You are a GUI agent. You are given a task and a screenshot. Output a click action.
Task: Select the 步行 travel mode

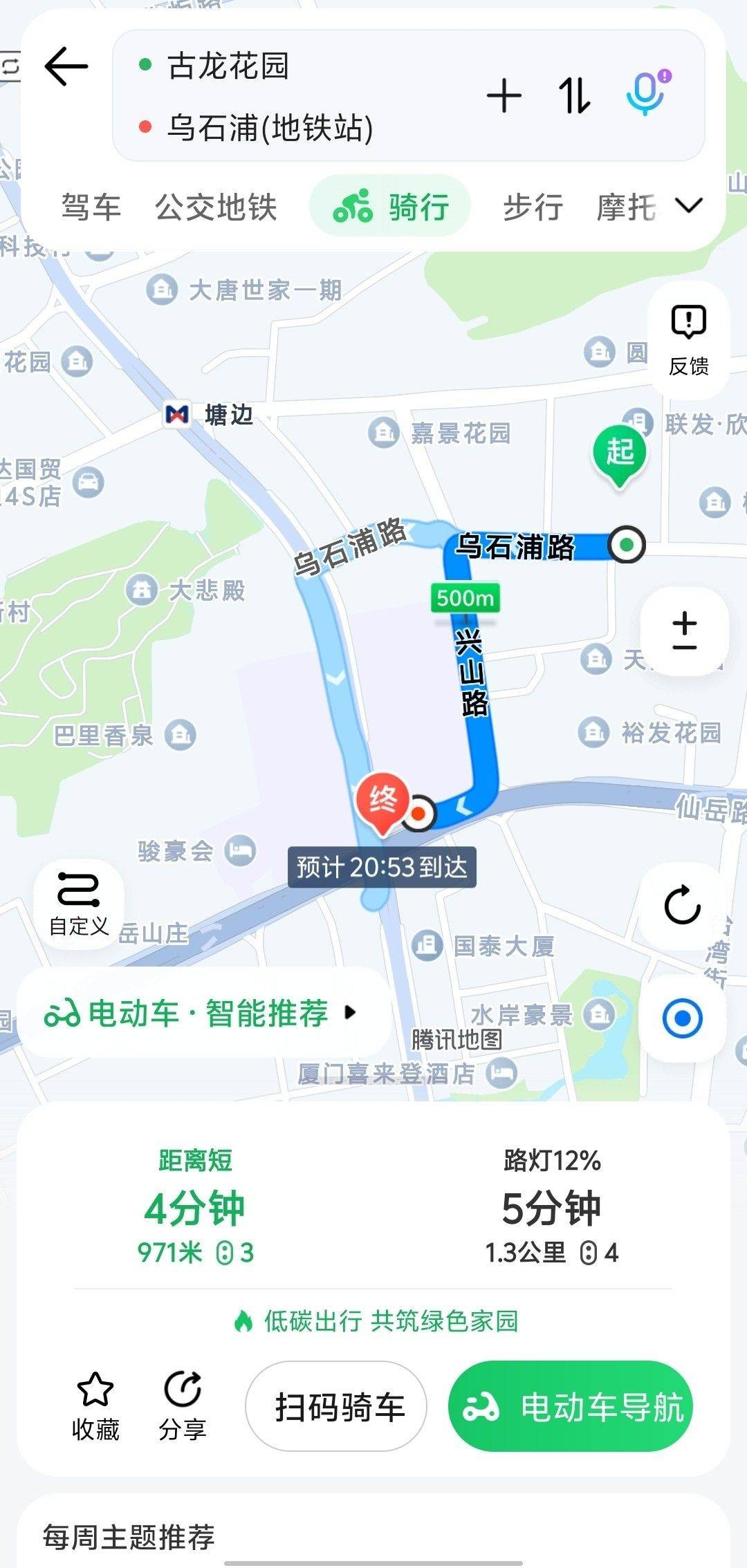click(533, 207)
